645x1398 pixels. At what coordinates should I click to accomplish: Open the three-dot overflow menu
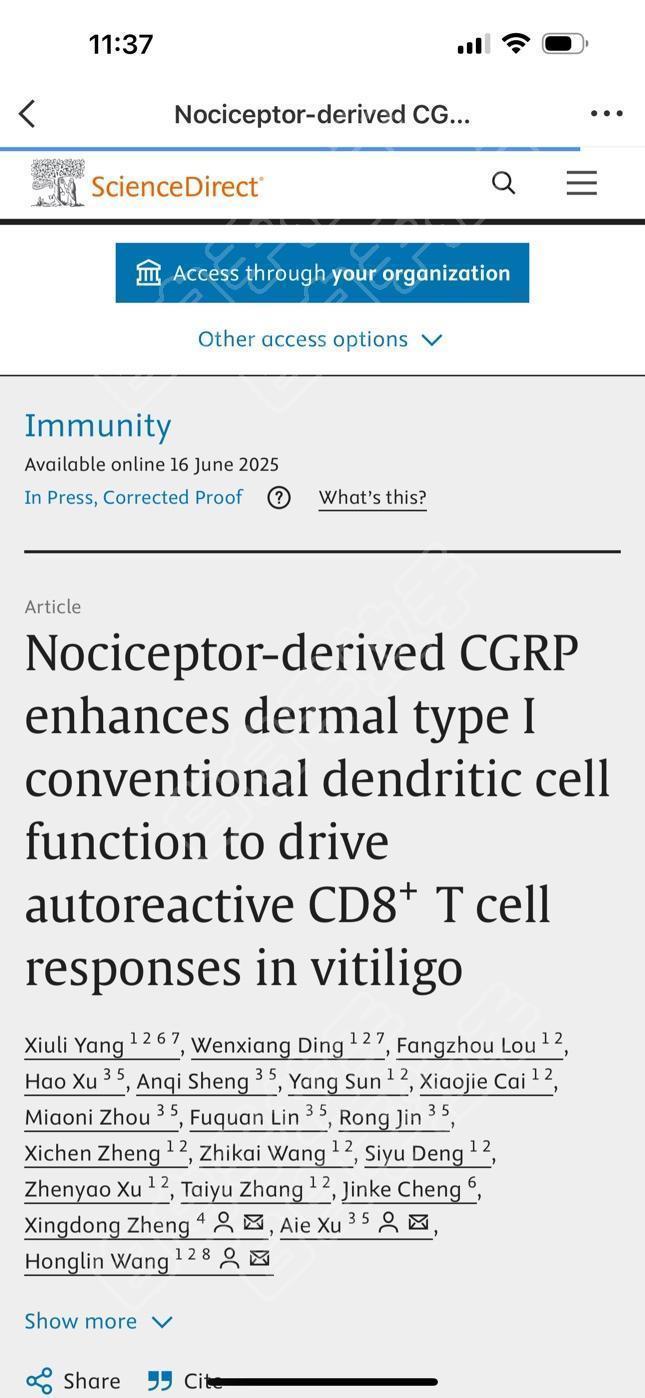pos(606,114)
